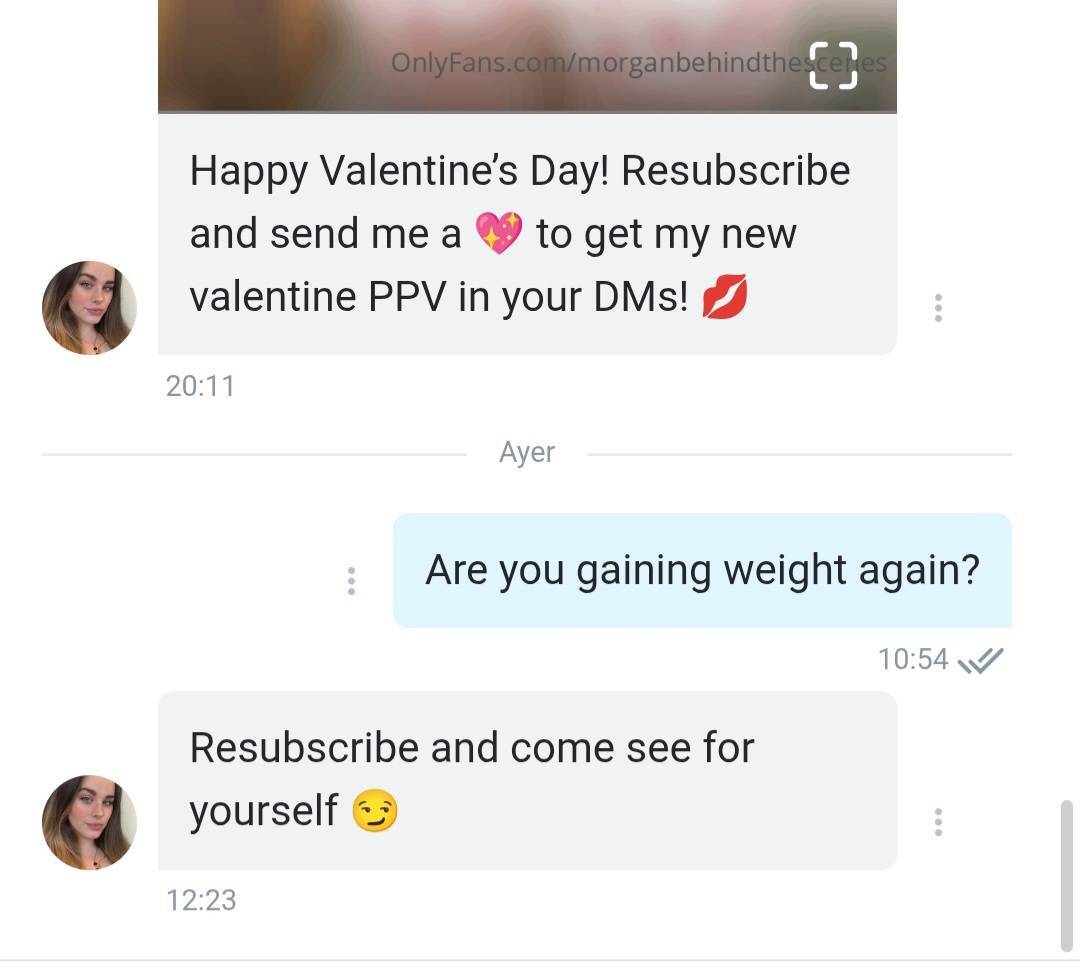Open options for 'Are you gaining weight again?'
Image resolution: width=1080 pixels, height=980 pixels.
click(351, 581)
